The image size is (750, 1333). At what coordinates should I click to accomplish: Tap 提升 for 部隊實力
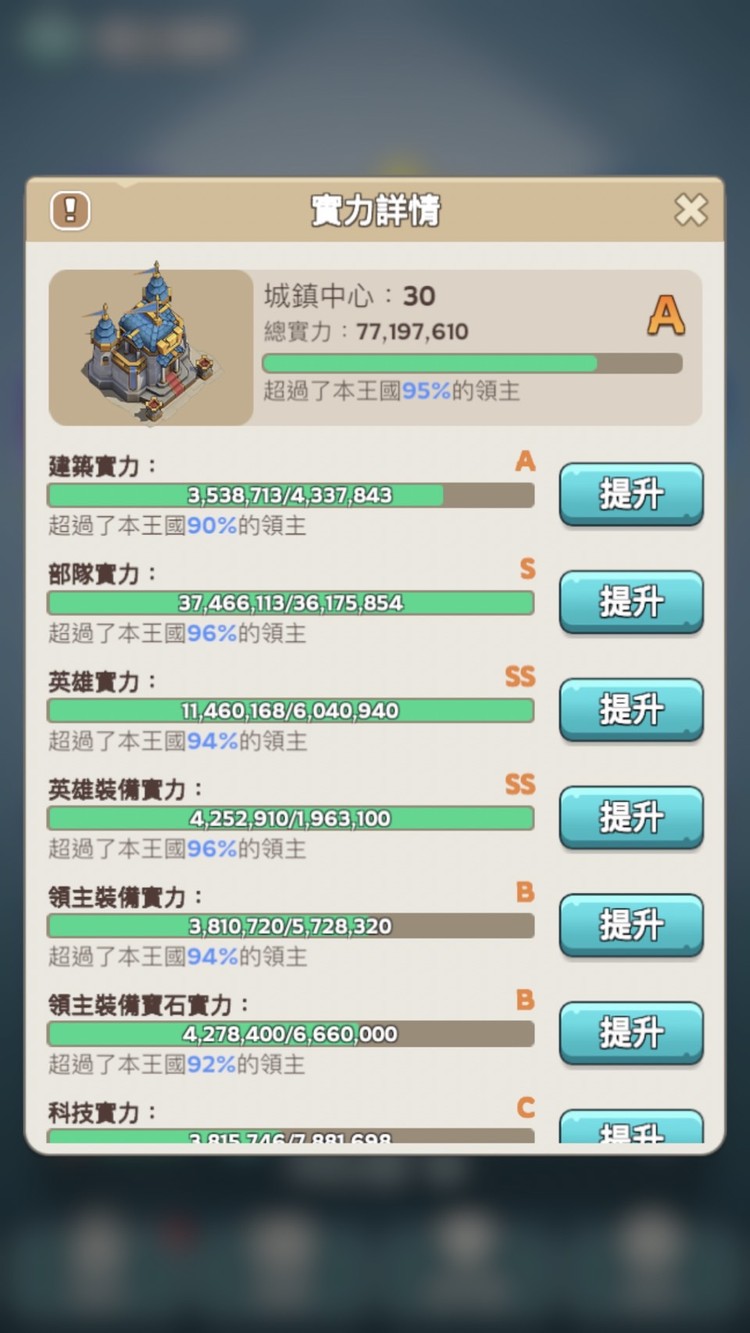[631, 602]
